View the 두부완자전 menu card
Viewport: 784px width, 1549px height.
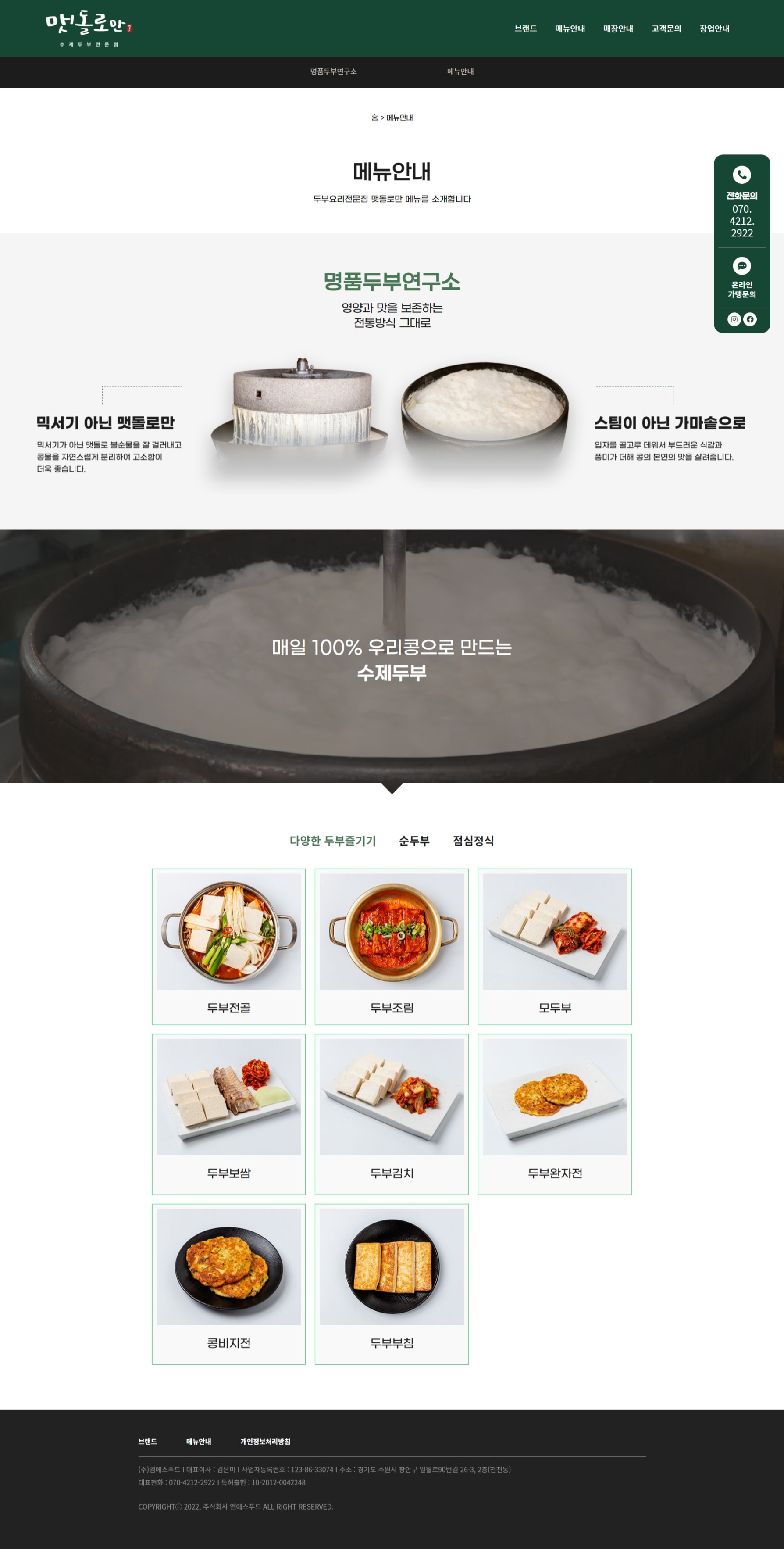click(x=554, y=1114)
